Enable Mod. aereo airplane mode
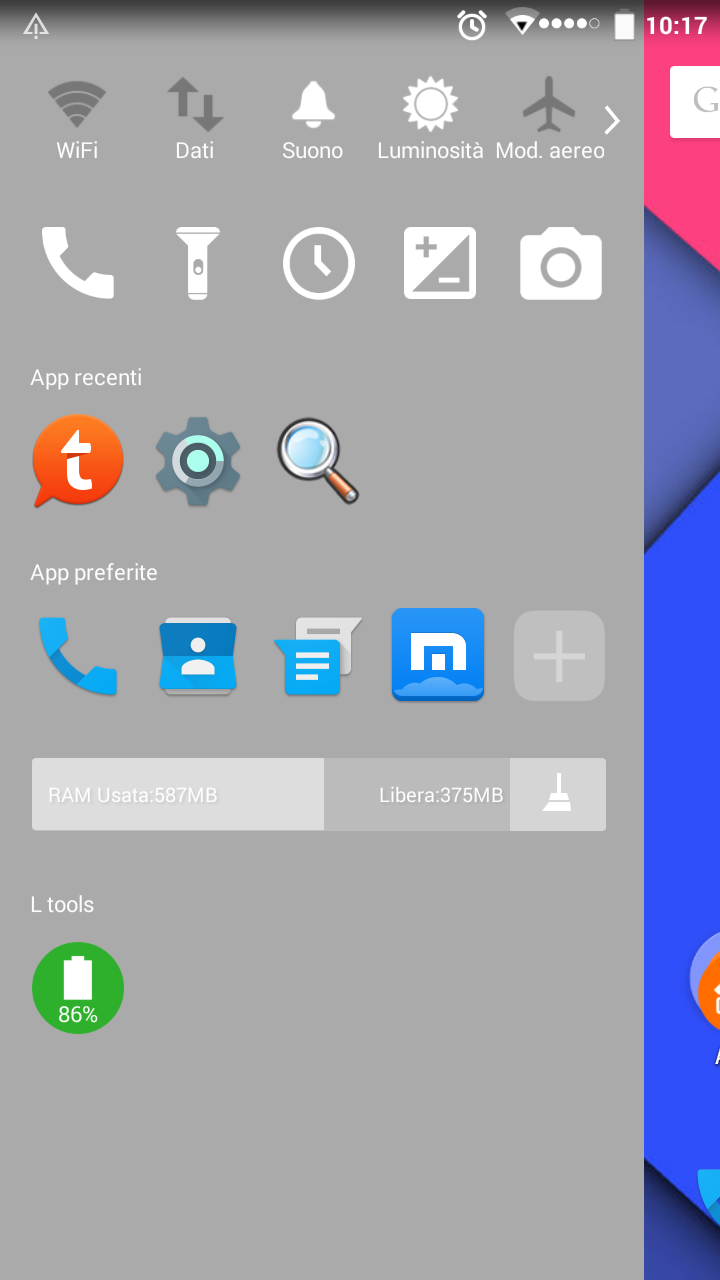The image size is (720, 1280). 550,121
